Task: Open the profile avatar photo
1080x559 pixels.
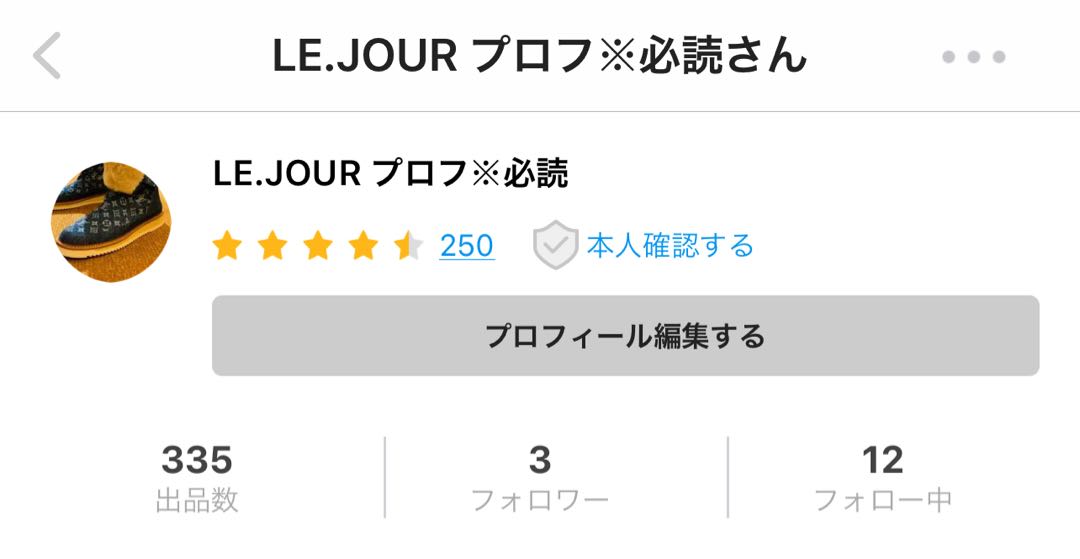Action: coord(111,222)
